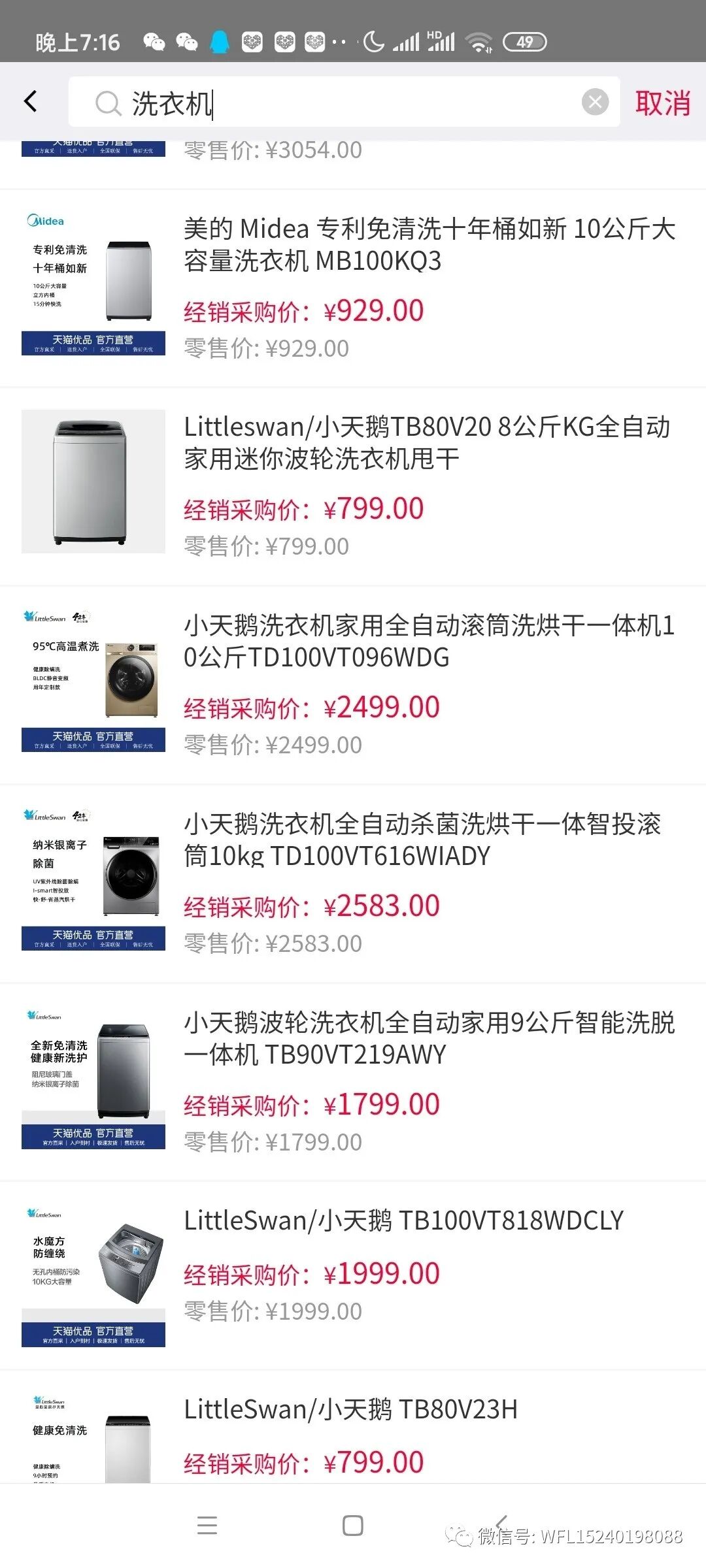This screenshot has height=1568, width=706.
Task: Open the LittleSwan TB80V23H listing
Action: [350, 1409]
